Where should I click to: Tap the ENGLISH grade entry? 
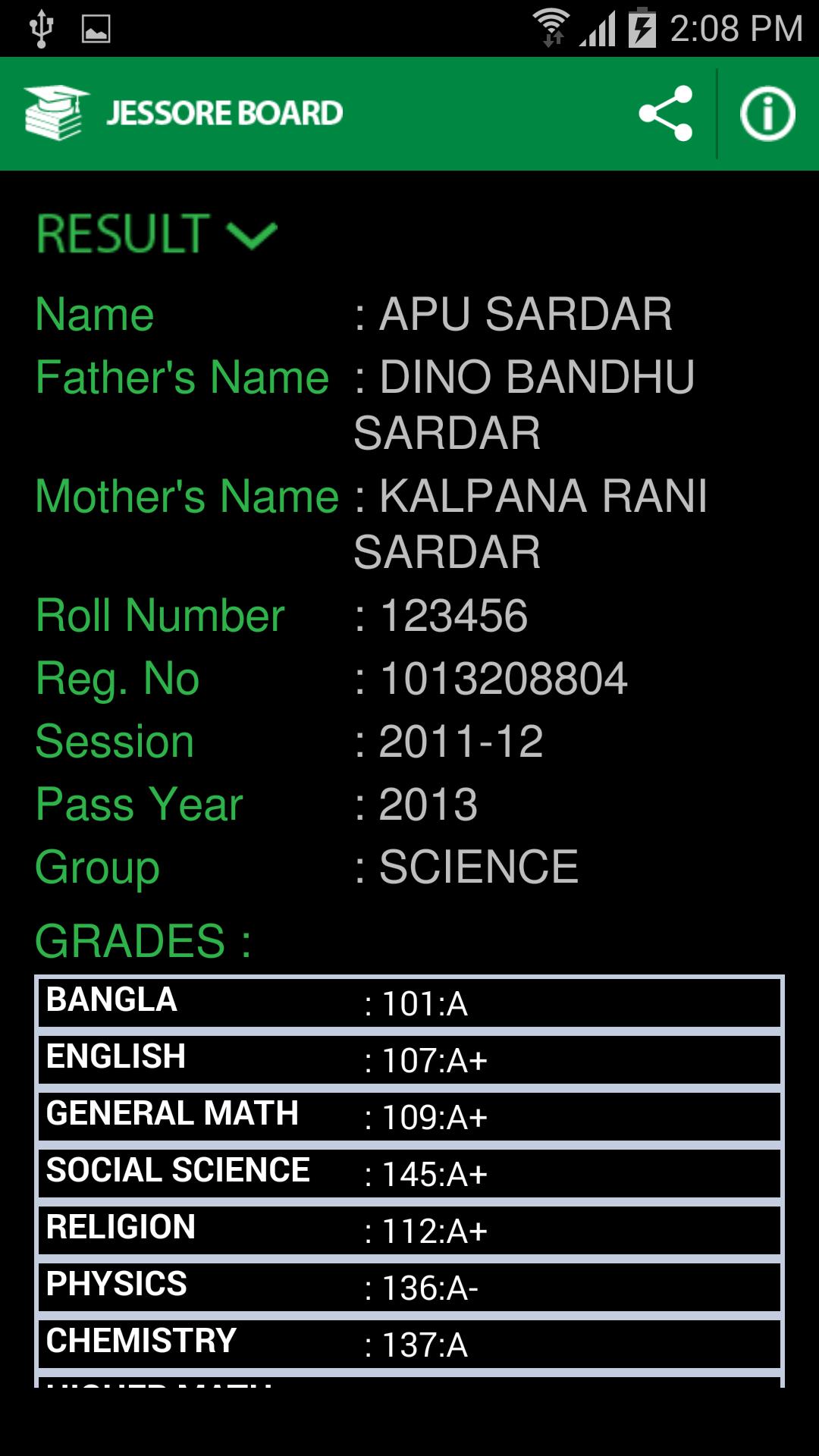tap(409, 1058)
